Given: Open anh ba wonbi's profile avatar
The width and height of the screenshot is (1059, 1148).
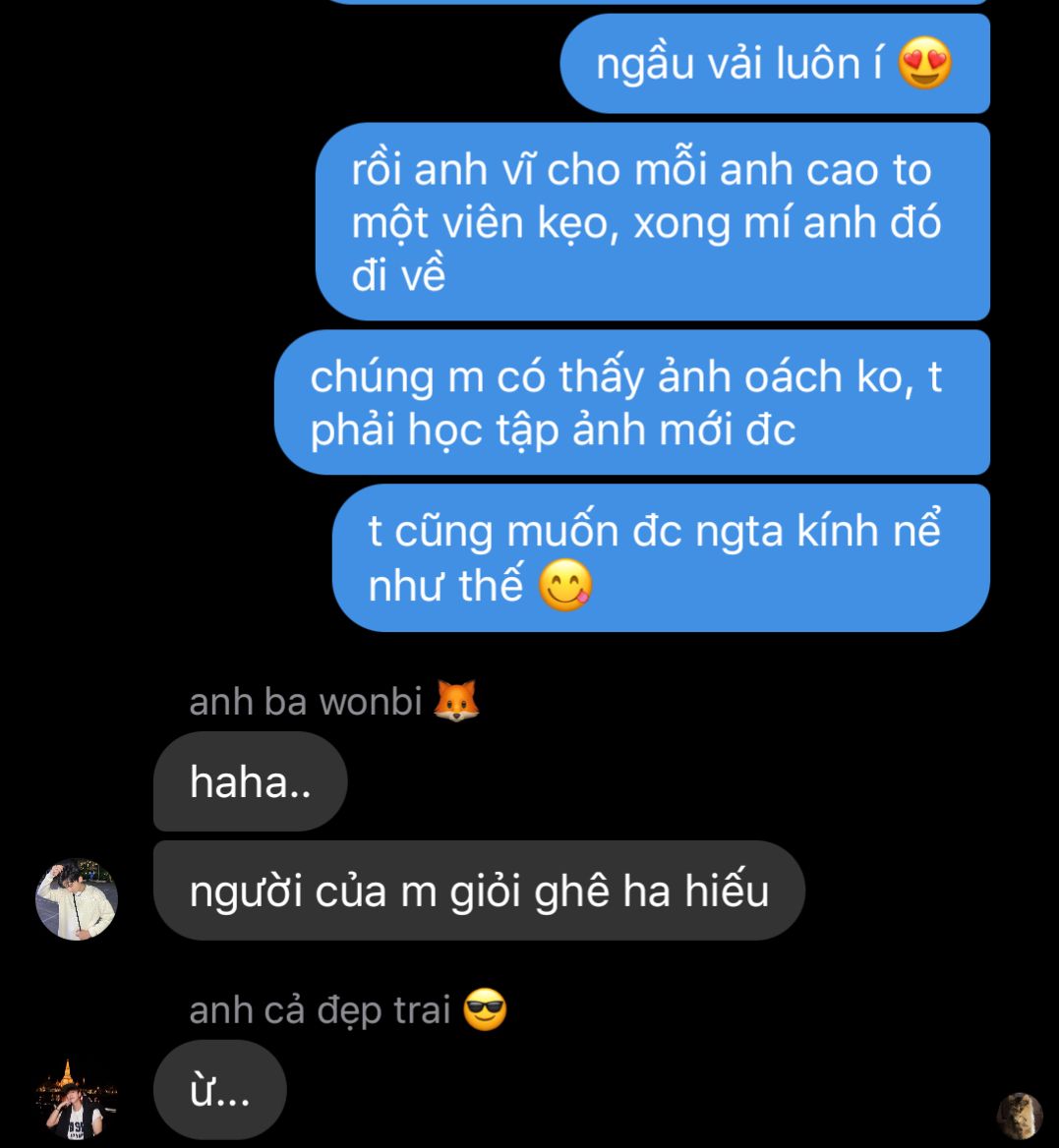Looking at the screenshot, I should (x=77, y=898).
